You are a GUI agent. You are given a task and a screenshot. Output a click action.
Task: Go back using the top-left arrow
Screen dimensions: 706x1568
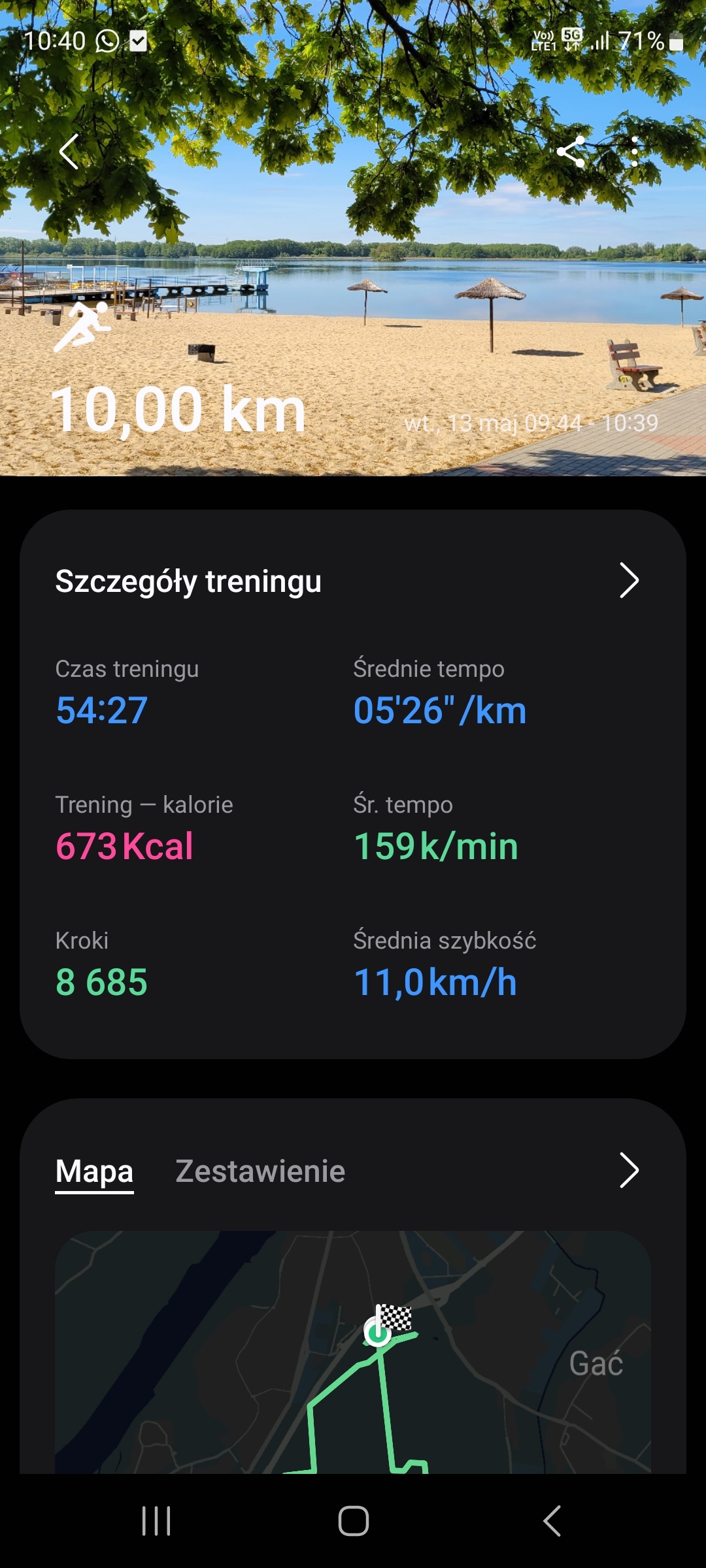[69, 152]
